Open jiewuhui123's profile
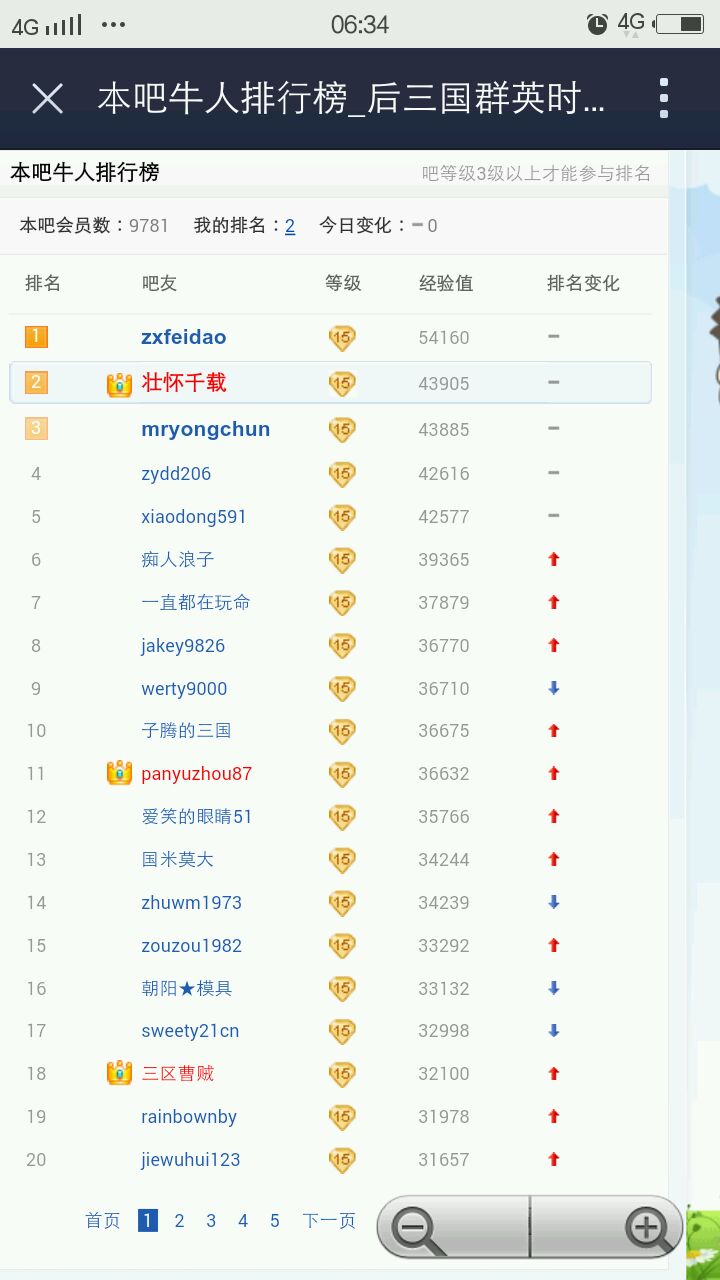Viewport: 720px width, 1280px height. pyautogui.click(x=190, y=1160)
